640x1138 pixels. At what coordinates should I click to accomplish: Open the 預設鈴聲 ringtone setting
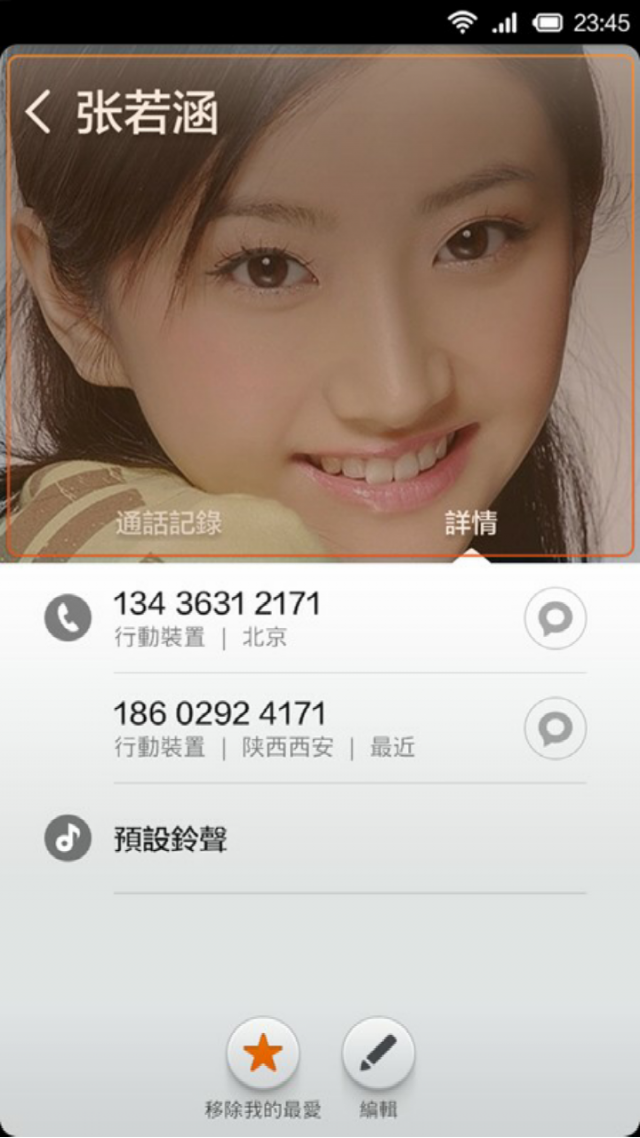(x=170, y=838)
